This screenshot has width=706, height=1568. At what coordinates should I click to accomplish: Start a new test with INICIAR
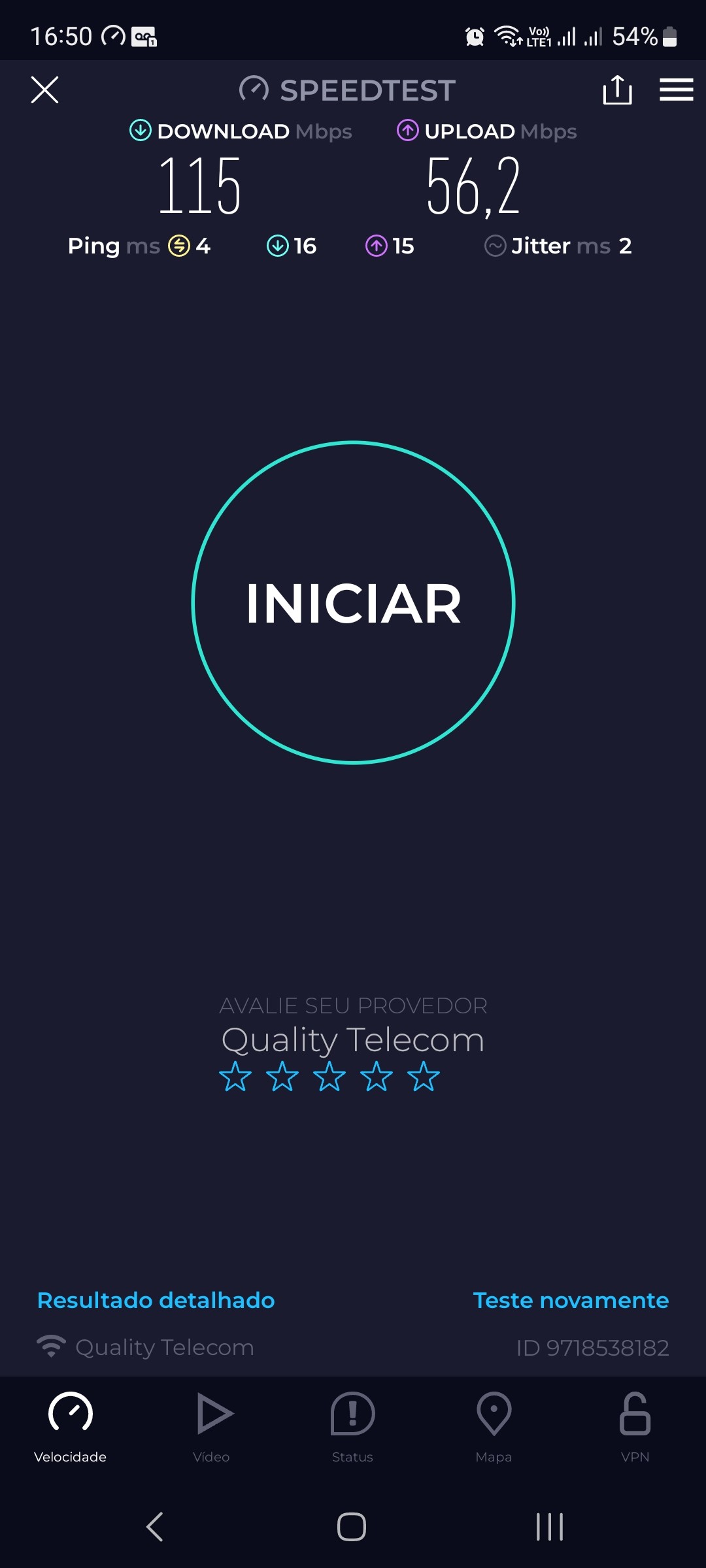tap(353, 602)
